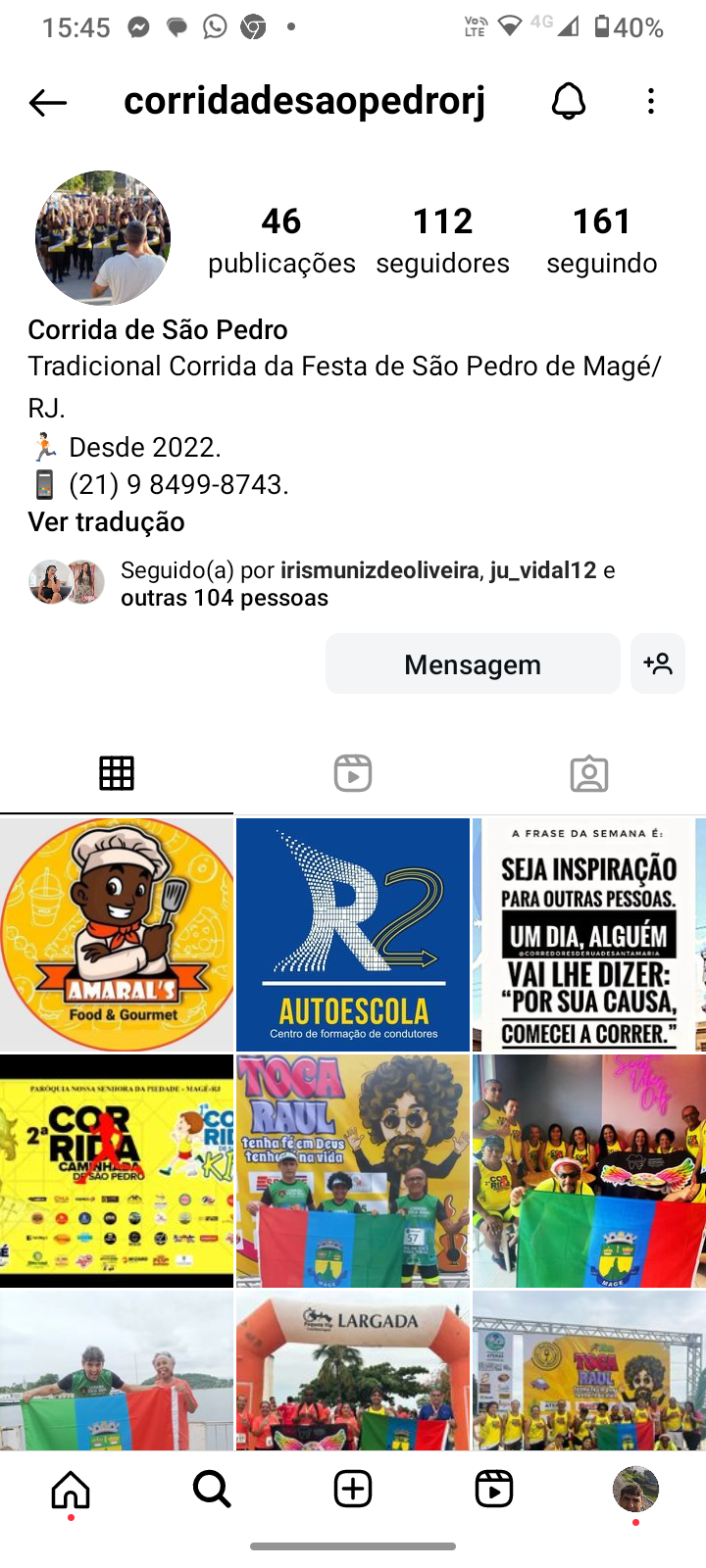The width and height of the screenshot is (706, 1568).
Task: View the profile picture of Corrida de São Pedro
Action: click(x=103, y=238)
